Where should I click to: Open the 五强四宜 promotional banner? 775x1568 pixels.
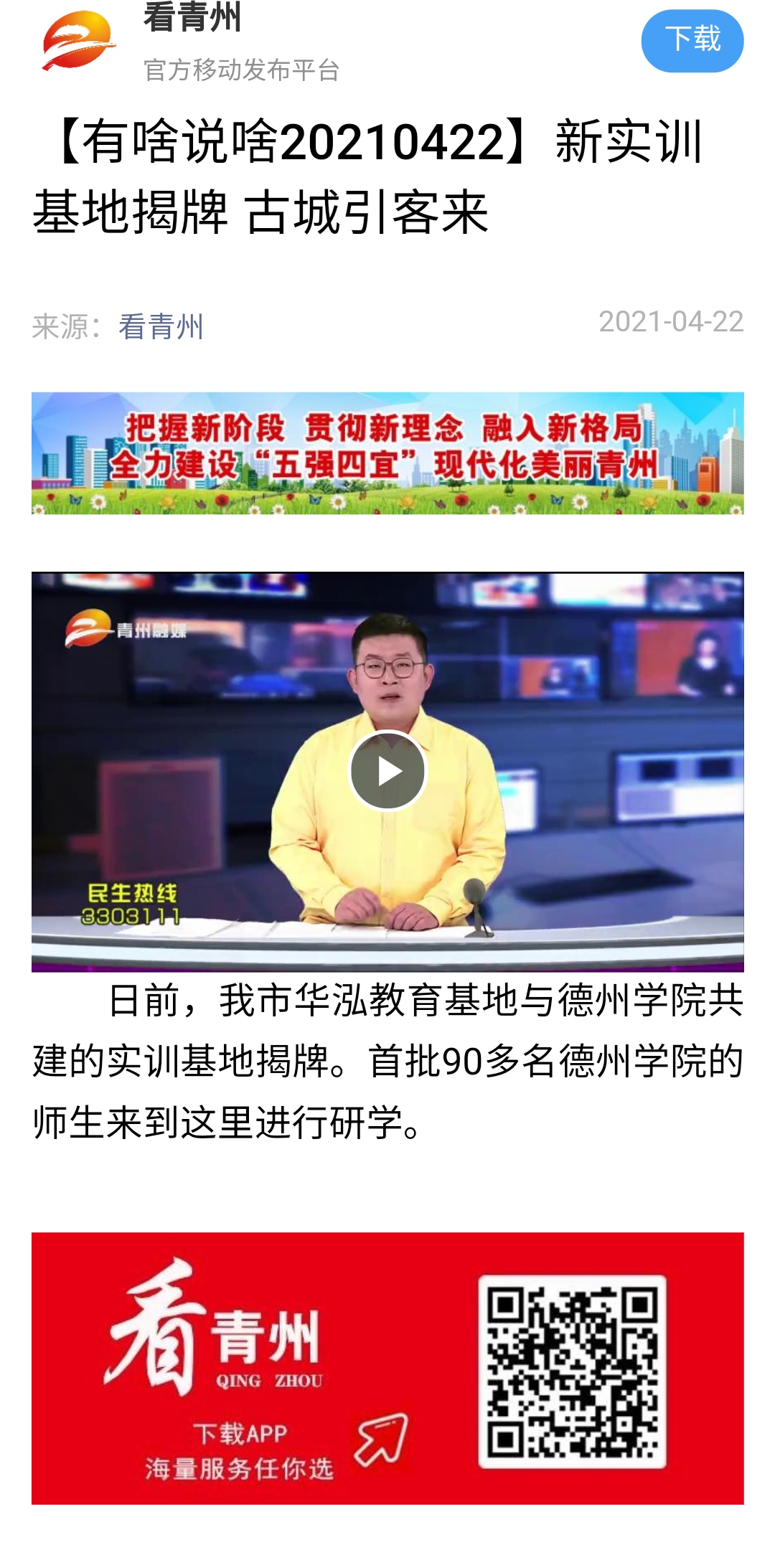[387, 453]
